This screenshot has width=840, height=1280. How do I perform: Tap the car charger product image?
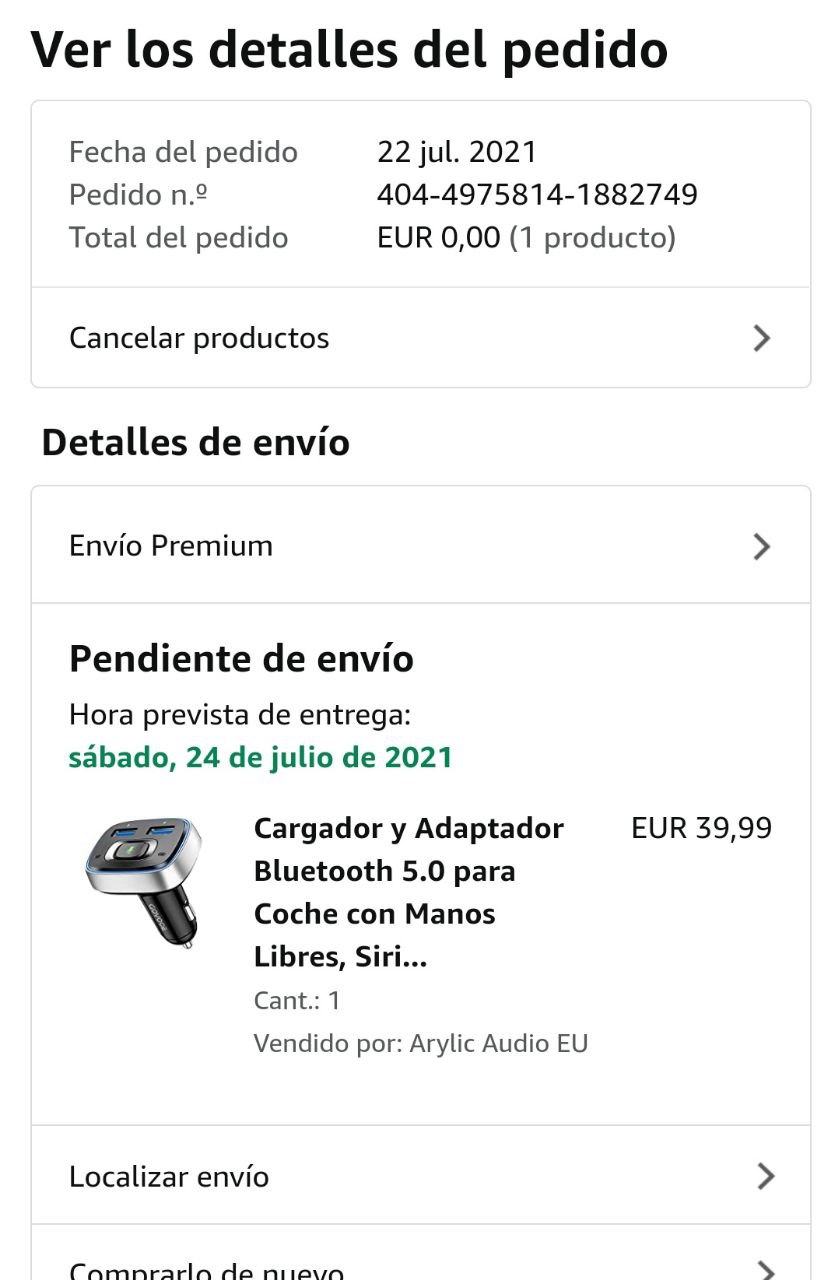(x=144, y=881)
